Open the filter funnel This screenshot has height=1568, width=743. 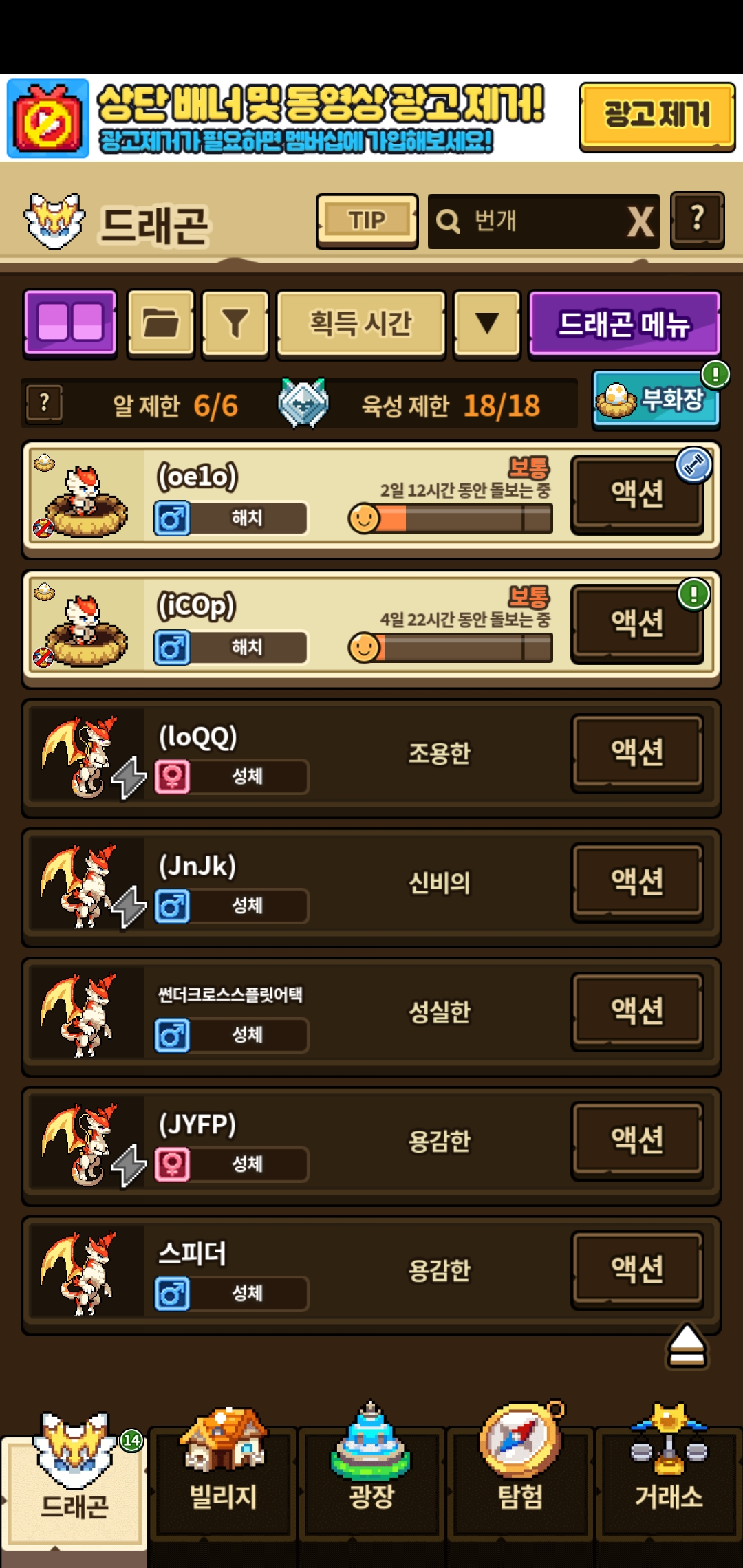click(x=235, y=323)
